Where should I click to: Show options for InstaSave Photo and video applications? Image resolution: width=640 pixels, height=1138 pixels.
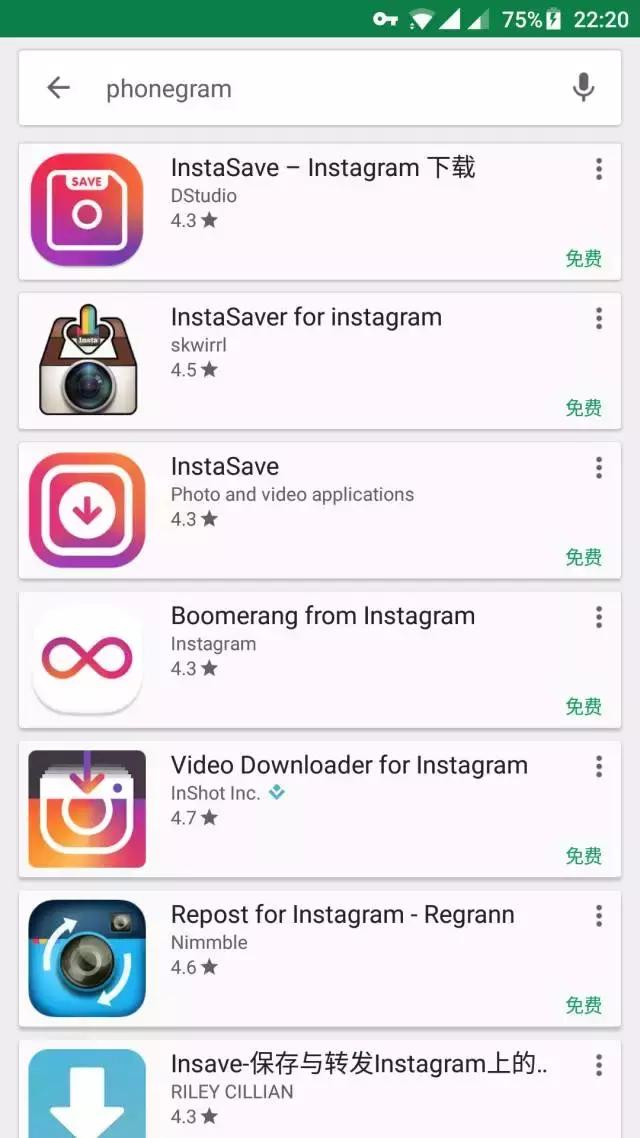tap(598, 468)
